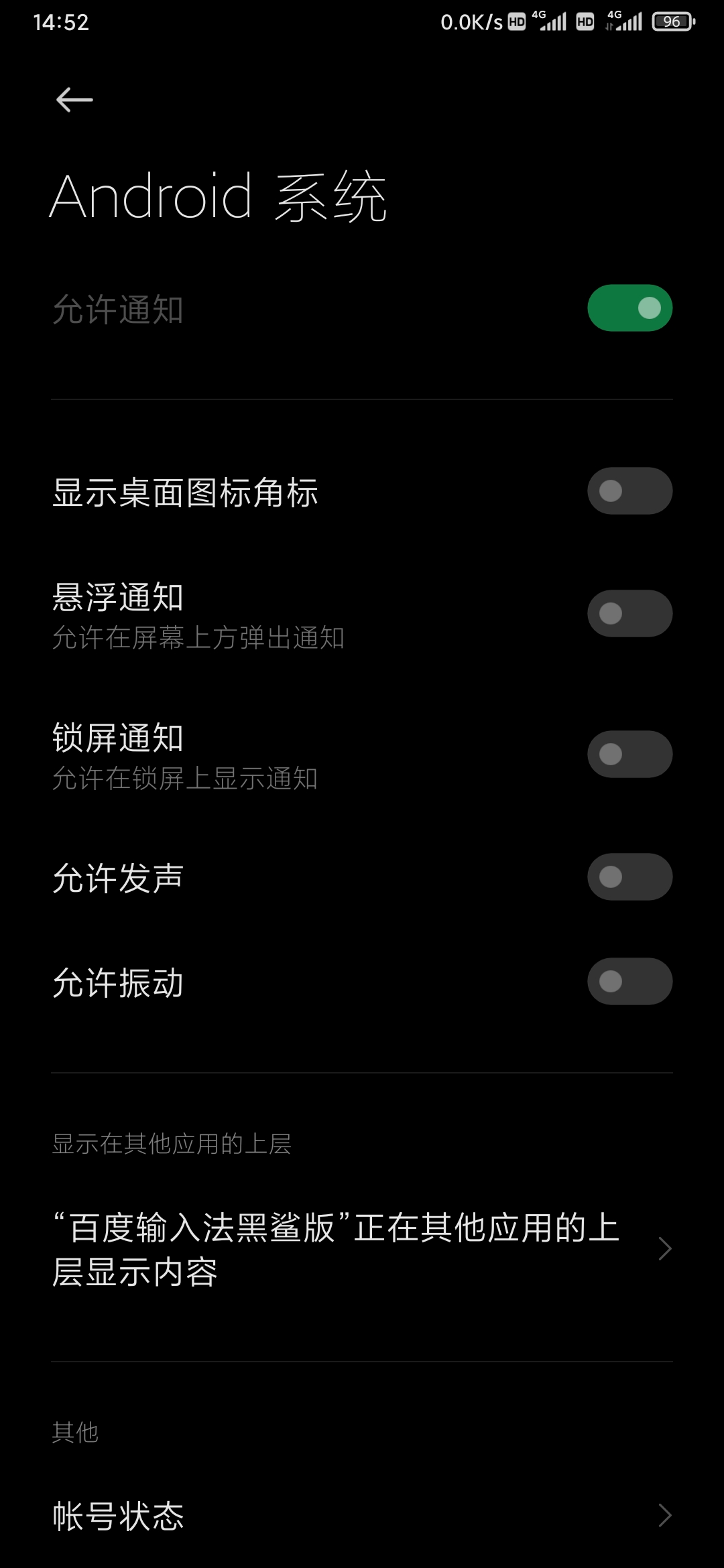
Task: Switch on 允许发声
Action: coord(629,877)
